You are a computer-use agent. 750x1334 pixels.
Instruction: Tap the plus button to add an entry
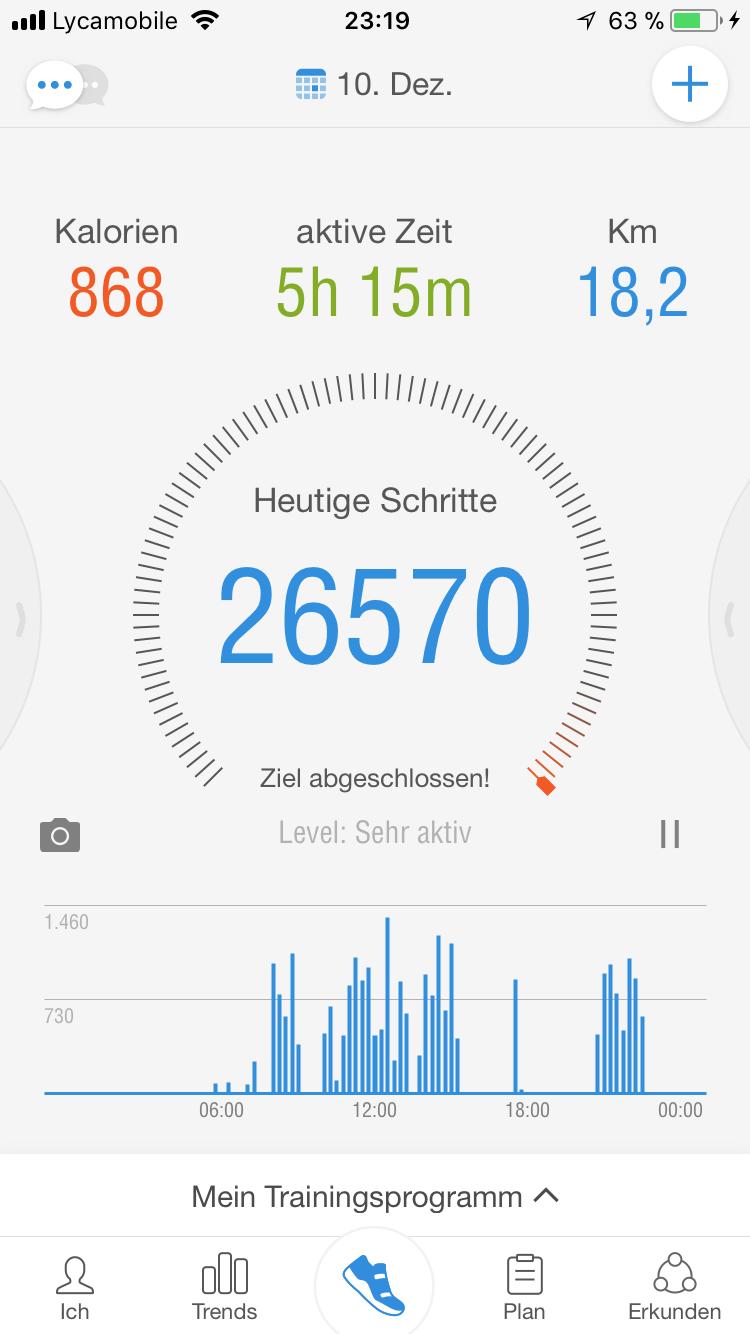(689, 85)
